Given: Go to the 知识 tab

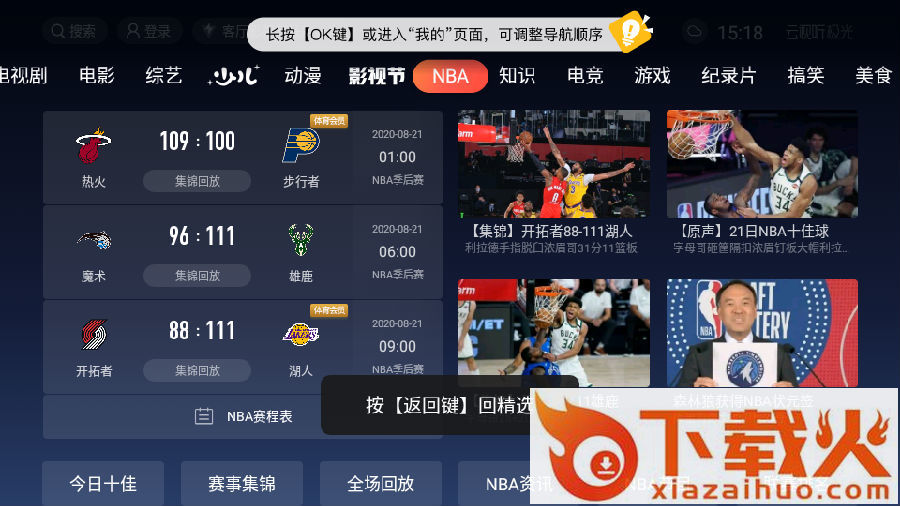Looking at the screenshot, I should (517, 76).
